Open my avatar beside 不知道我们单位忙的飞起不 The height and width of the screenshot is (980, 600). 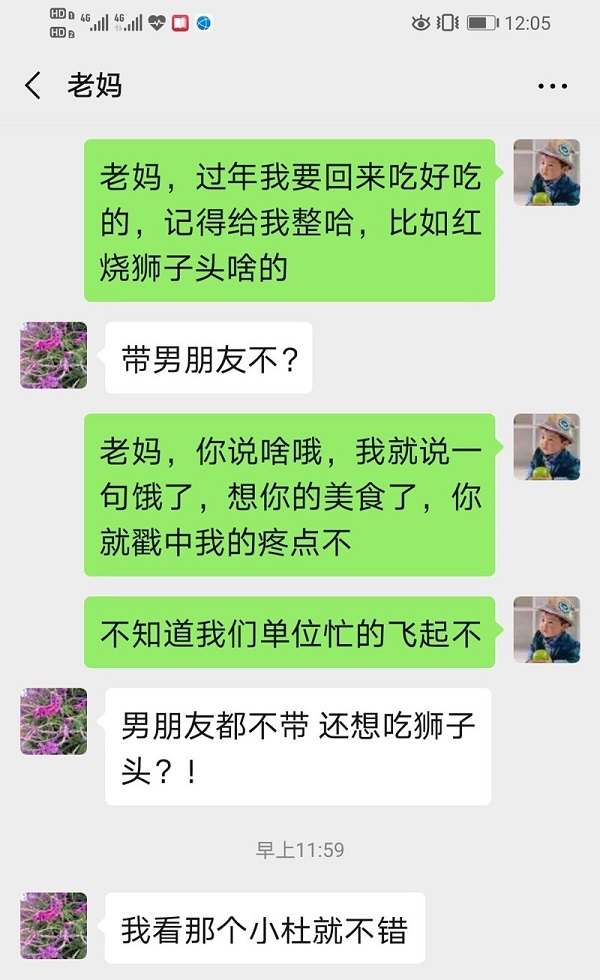(546, 630)
